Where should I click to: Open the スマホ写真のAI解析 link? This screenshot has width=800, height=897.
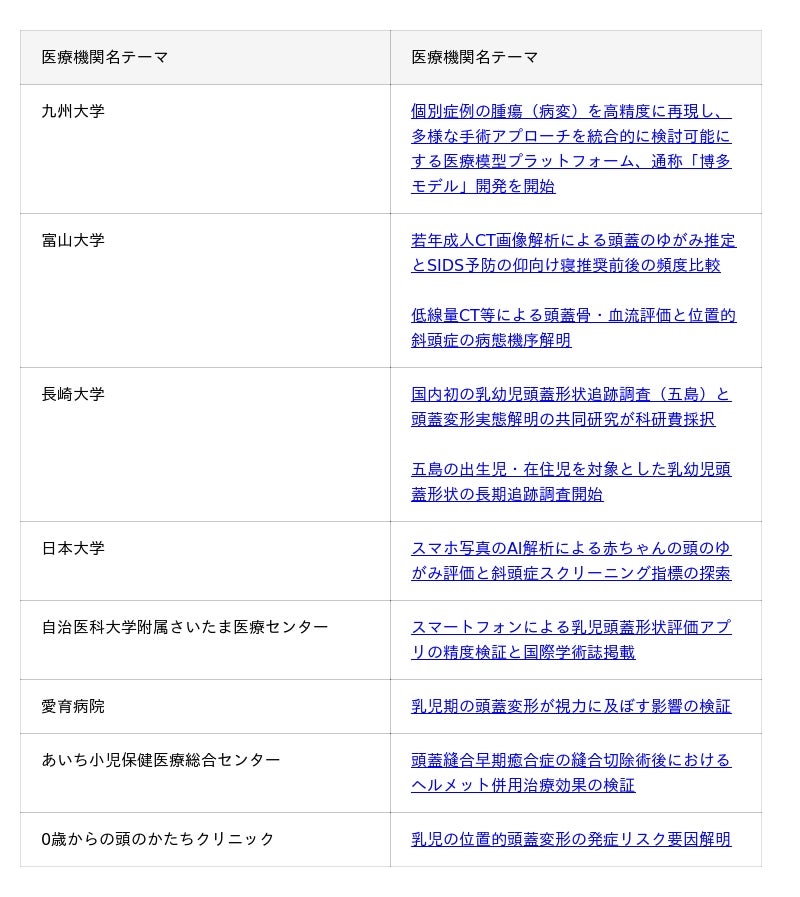[570, 548]
